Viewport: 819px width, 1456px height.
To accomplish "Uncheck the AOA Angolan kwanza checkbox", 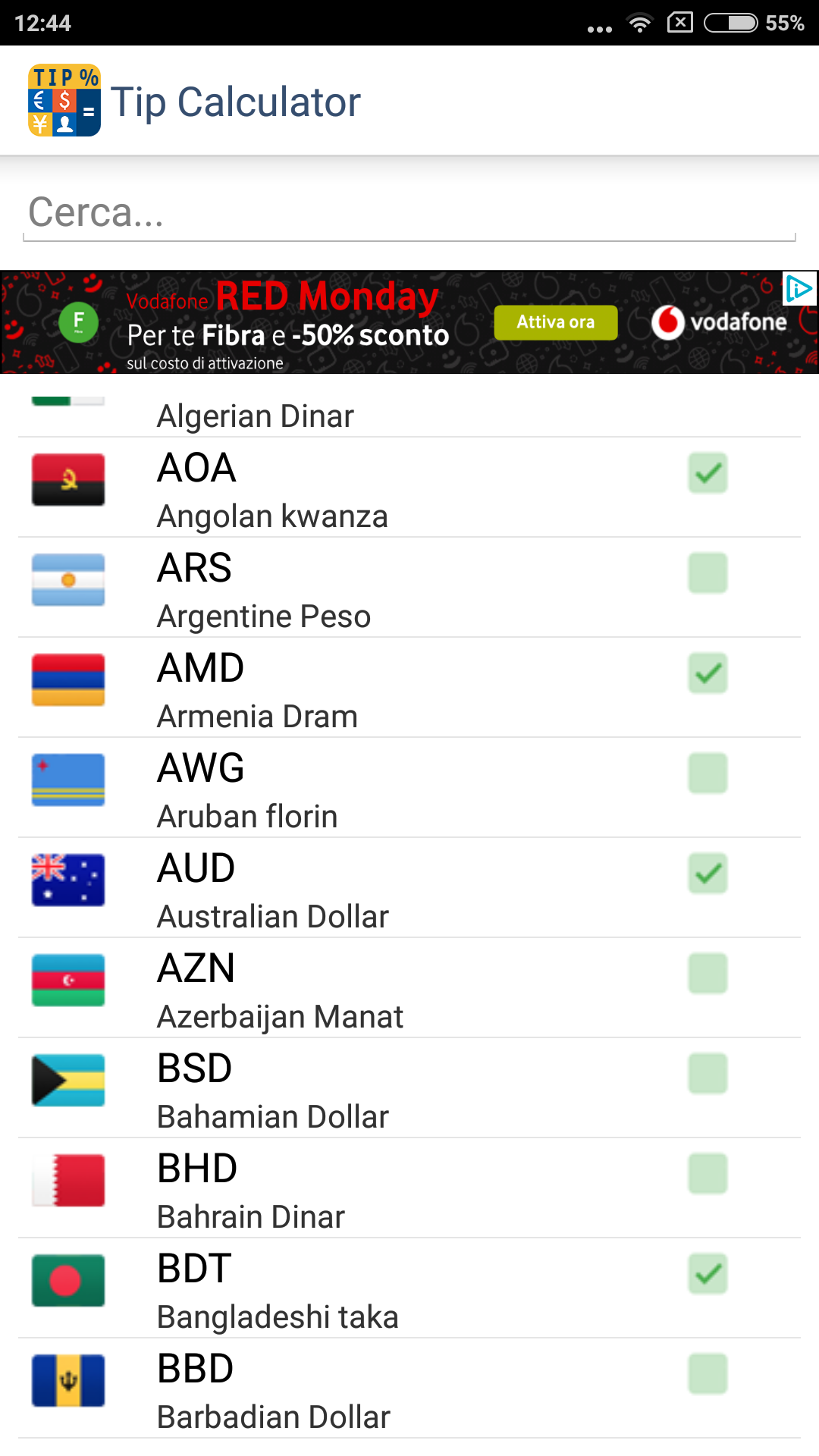I will (x=708, y=473).
